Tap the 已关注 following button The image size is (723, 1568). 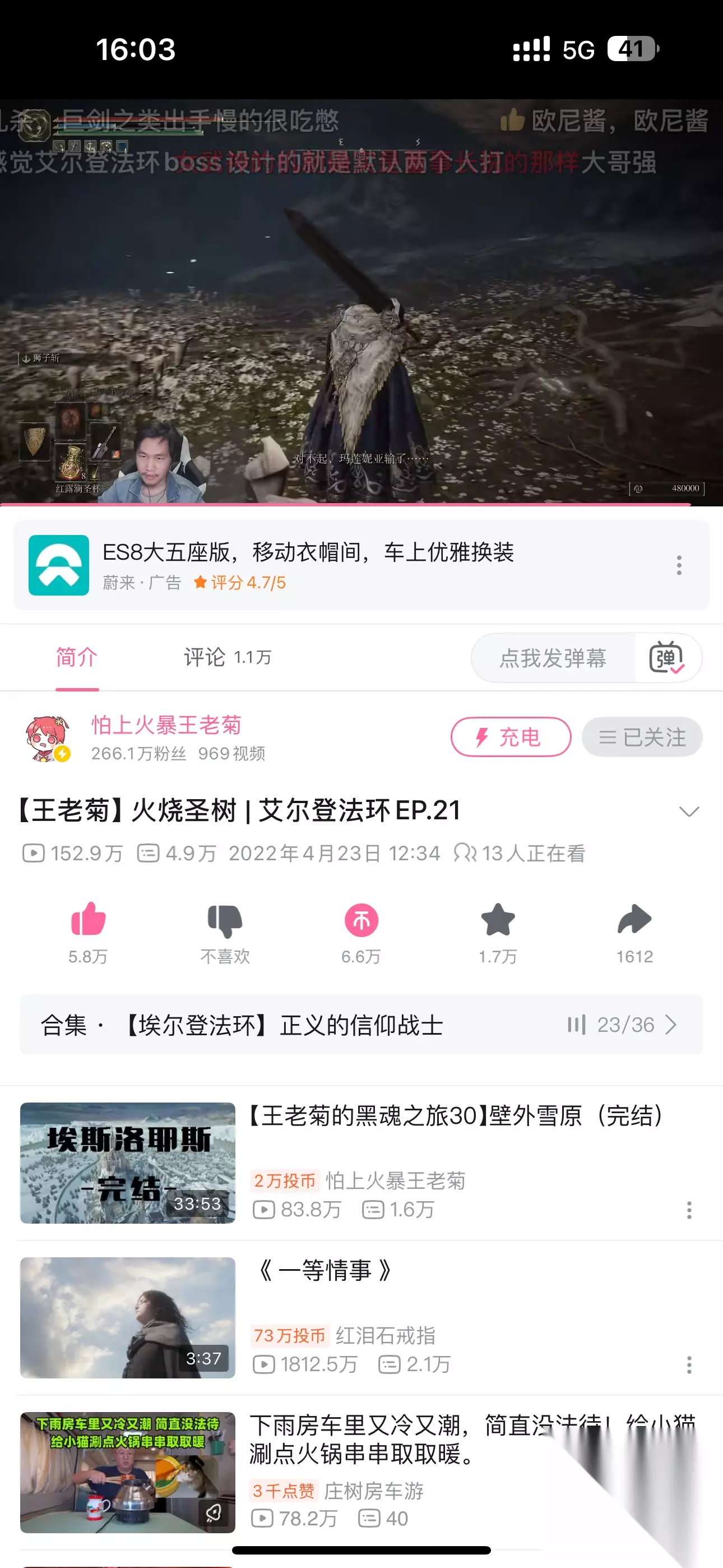(x=642, y=737)
